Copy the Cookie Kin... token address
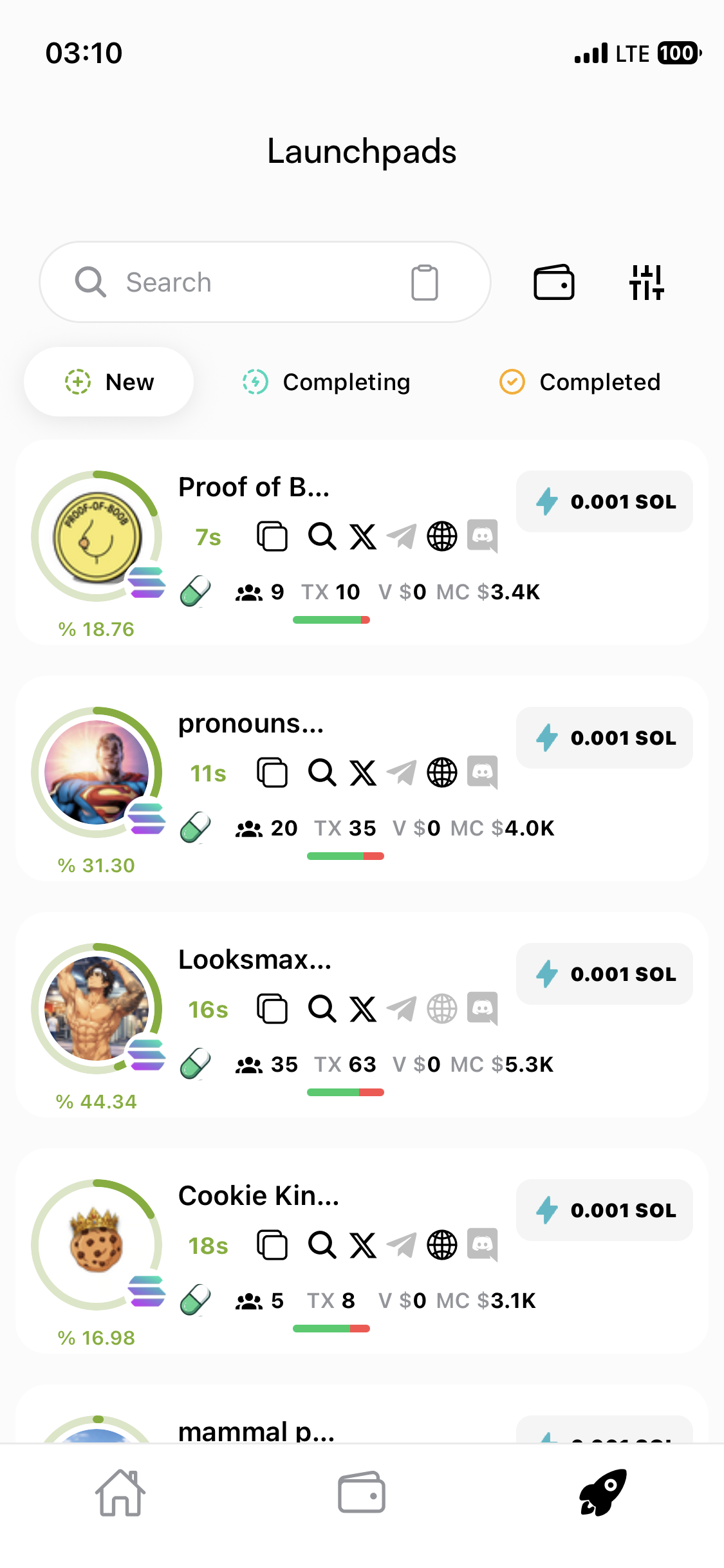The image size is (724, 1568). tap(272, 1245)
